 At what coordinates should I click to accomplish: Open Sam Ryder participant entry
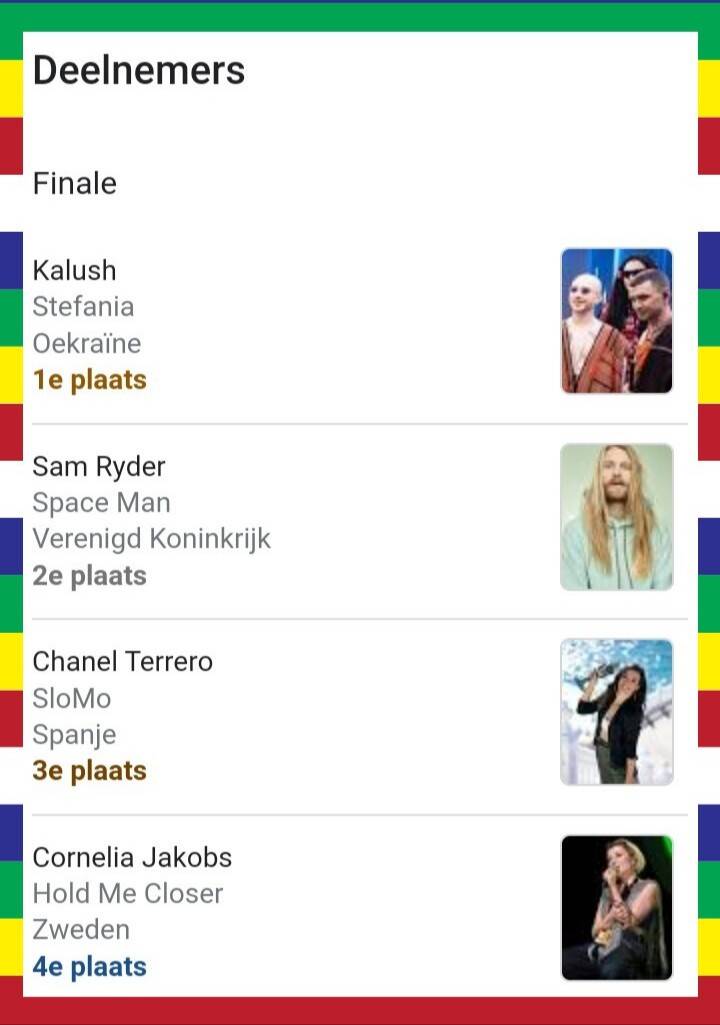tap(300, 520)
